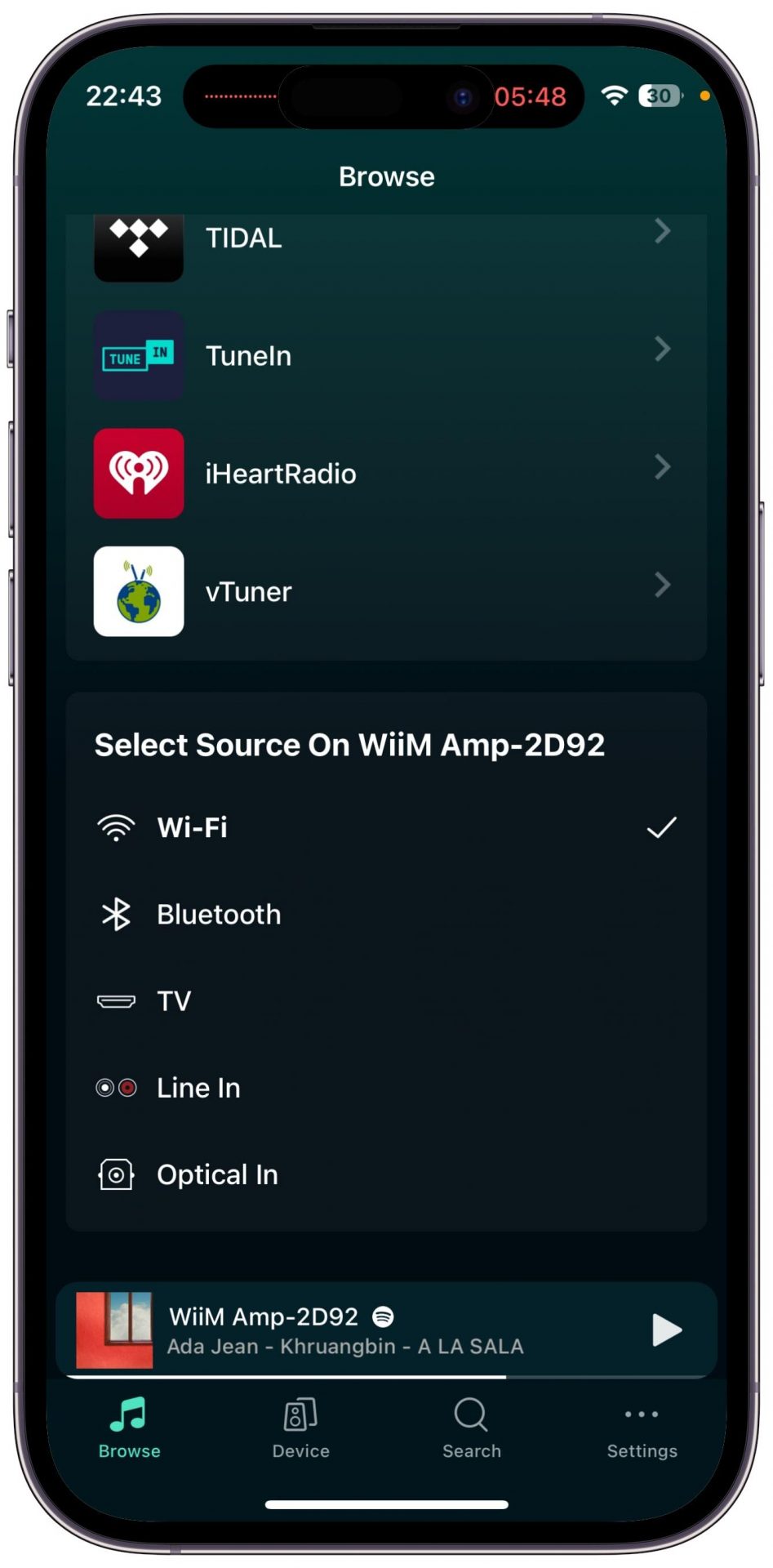Open the WiiM Amp-2D92 now playing bar

coord(386,1330)
